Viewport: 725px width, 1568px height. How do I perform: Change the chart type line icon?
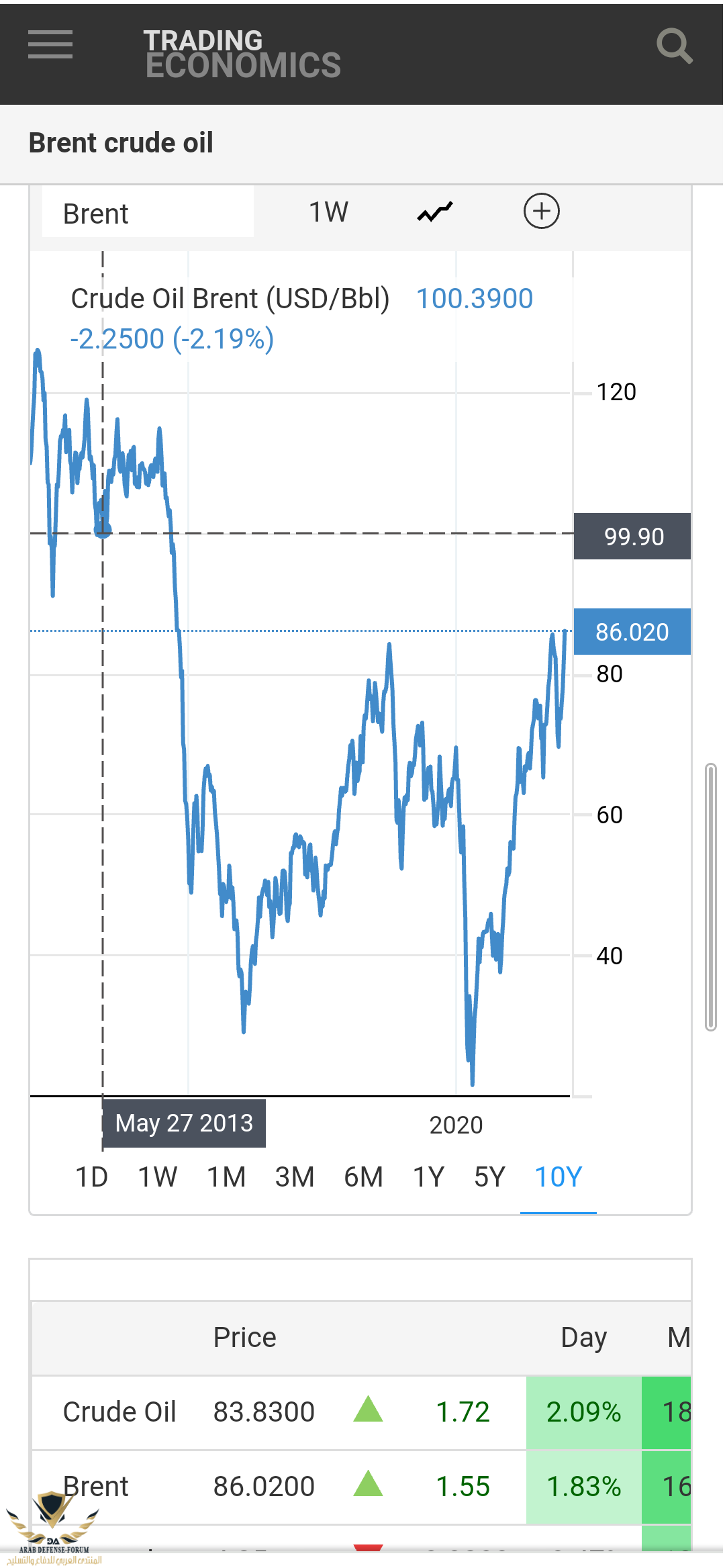(x=435, y=212)
